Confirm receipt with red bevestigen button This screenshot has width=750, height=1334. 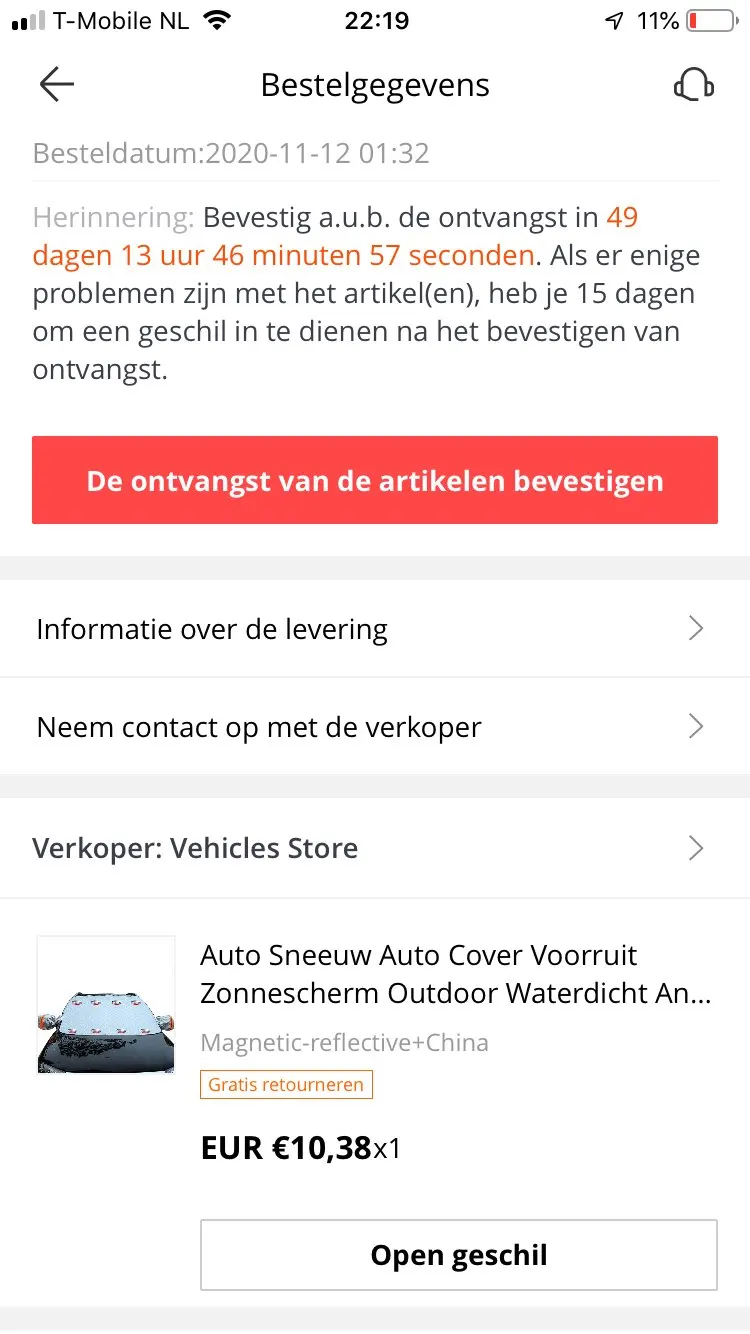tap(375, 480)
